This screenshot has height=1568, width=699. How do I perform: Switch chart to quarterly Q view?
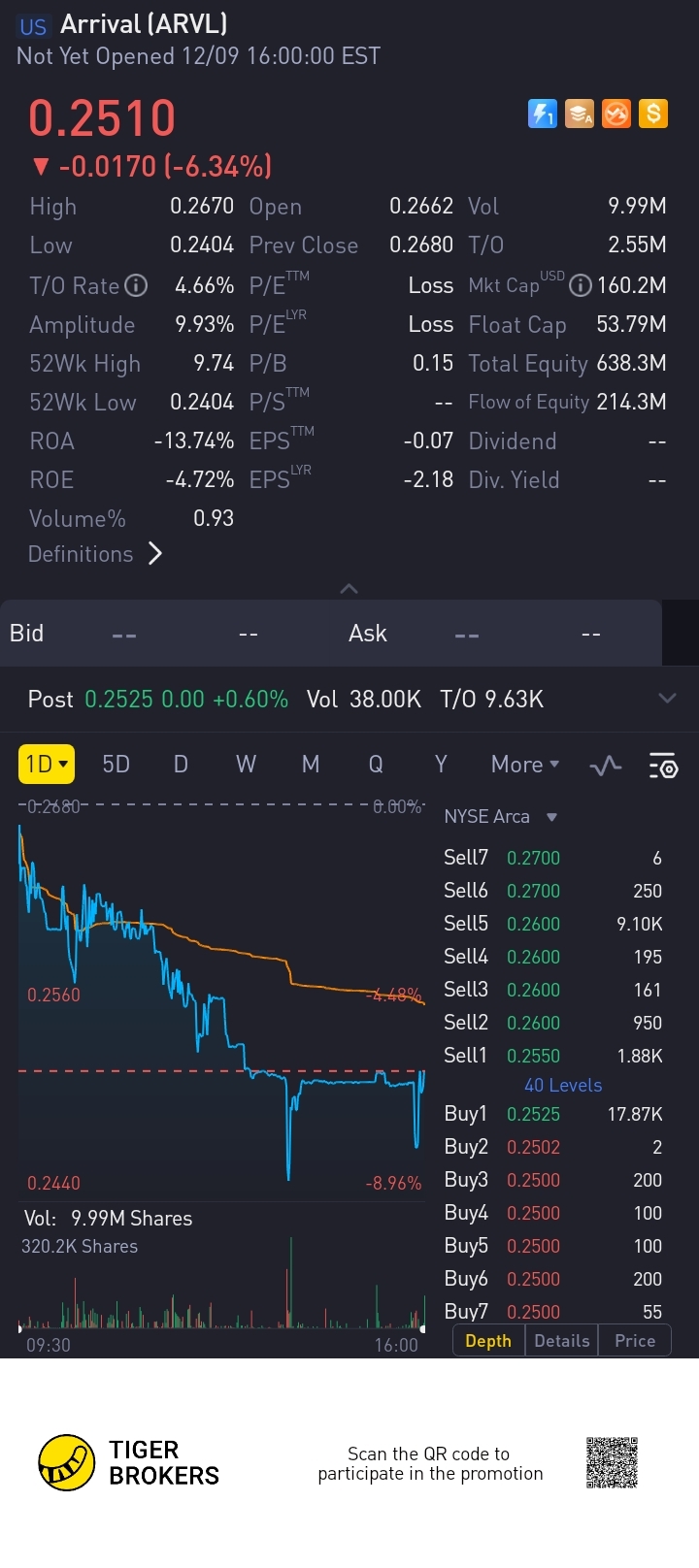(x=376, y=765)
